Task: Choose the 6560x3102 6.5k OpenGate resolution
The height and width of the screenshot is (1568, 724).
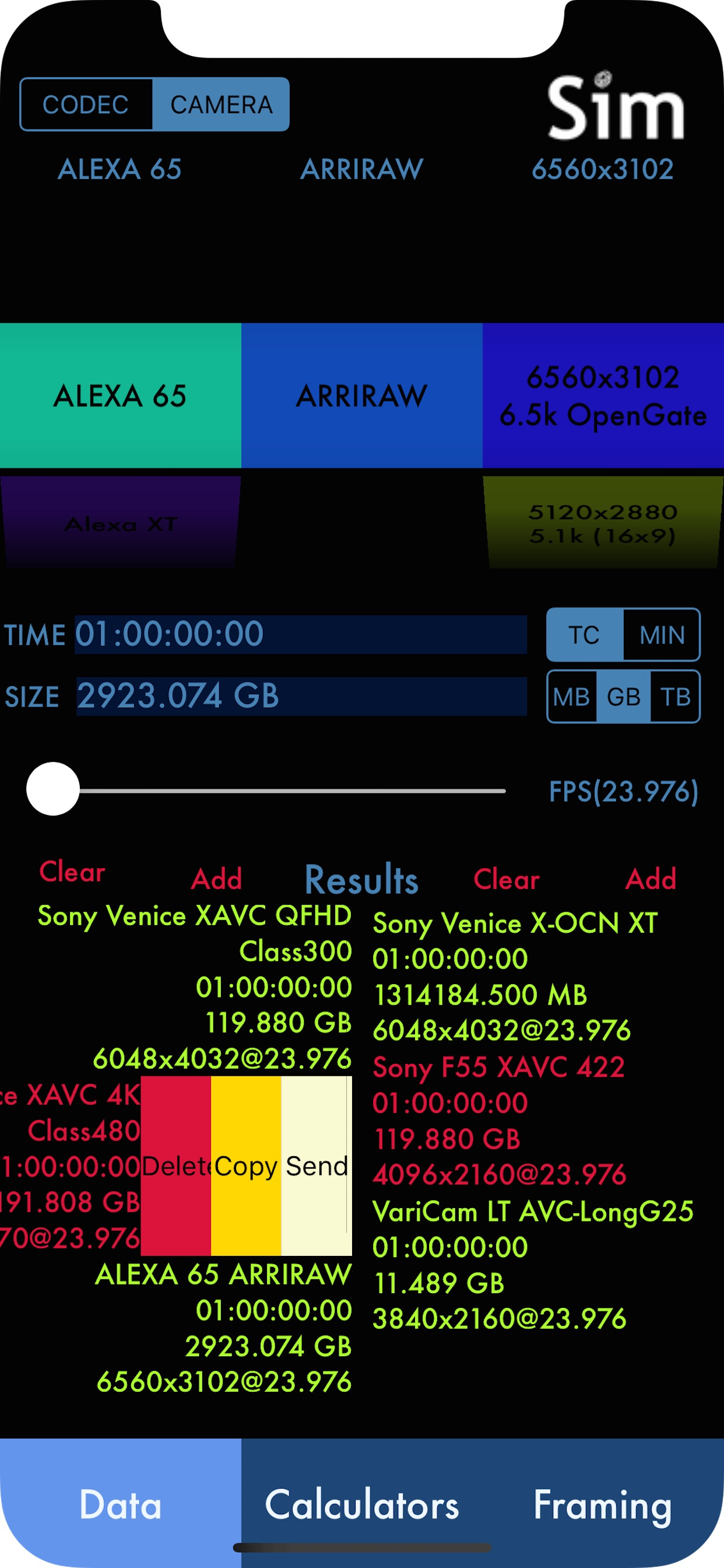Action: click(602, 395)
